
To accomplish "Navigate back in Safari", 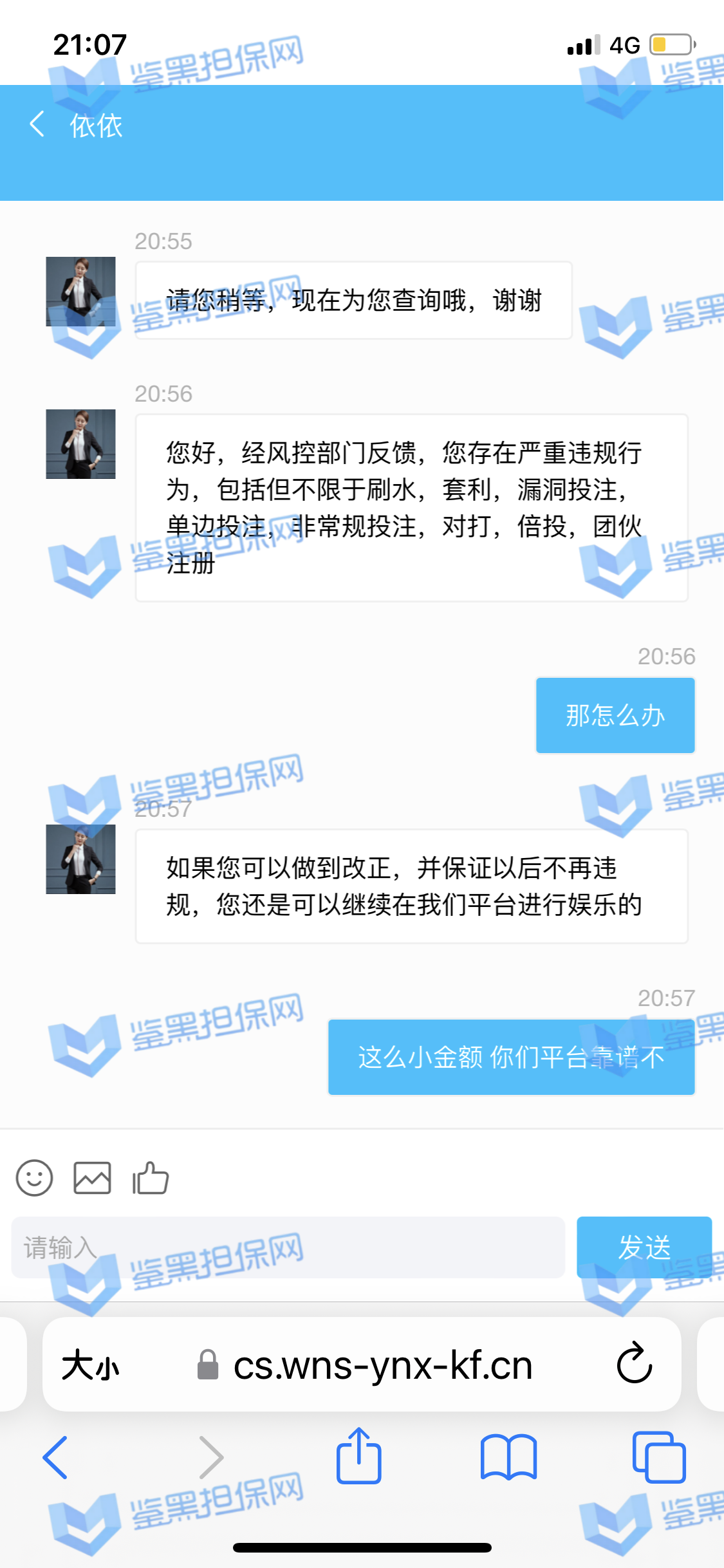I will click(56, 1457).
